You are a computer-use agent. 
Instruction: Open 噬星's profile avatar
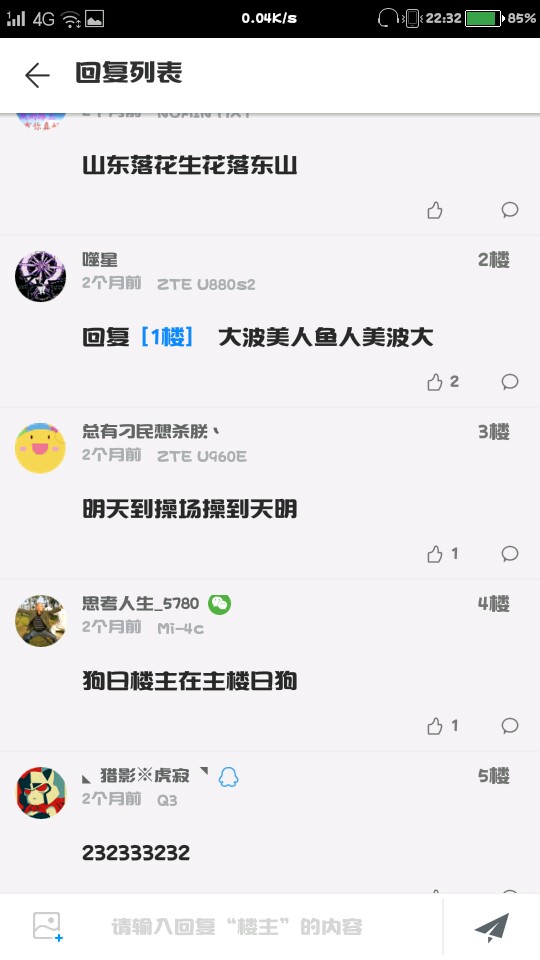[40, 276]
